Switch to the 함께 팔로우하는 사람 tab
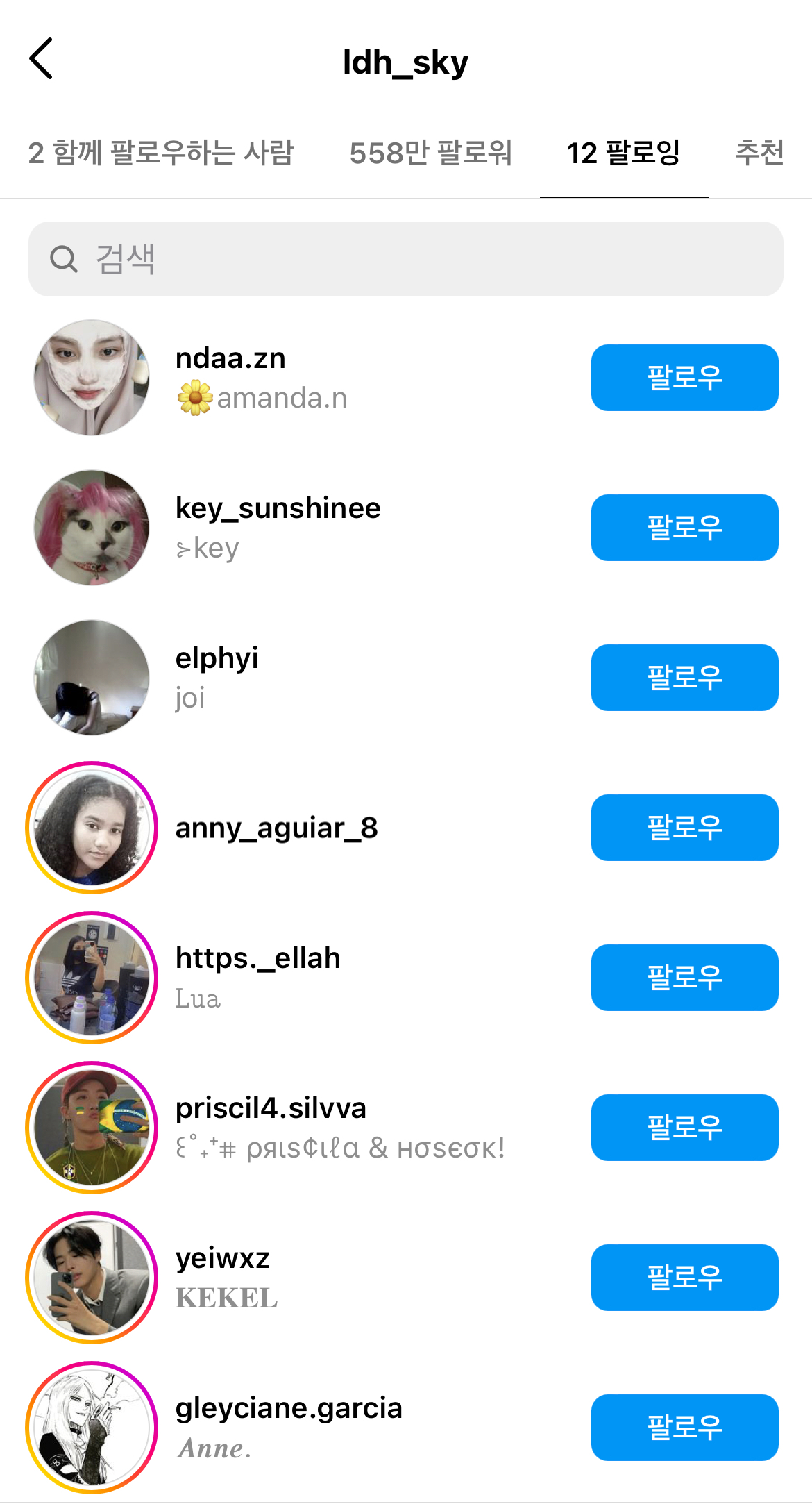This screenshot has height=1504, width=812. coord(161,153)
